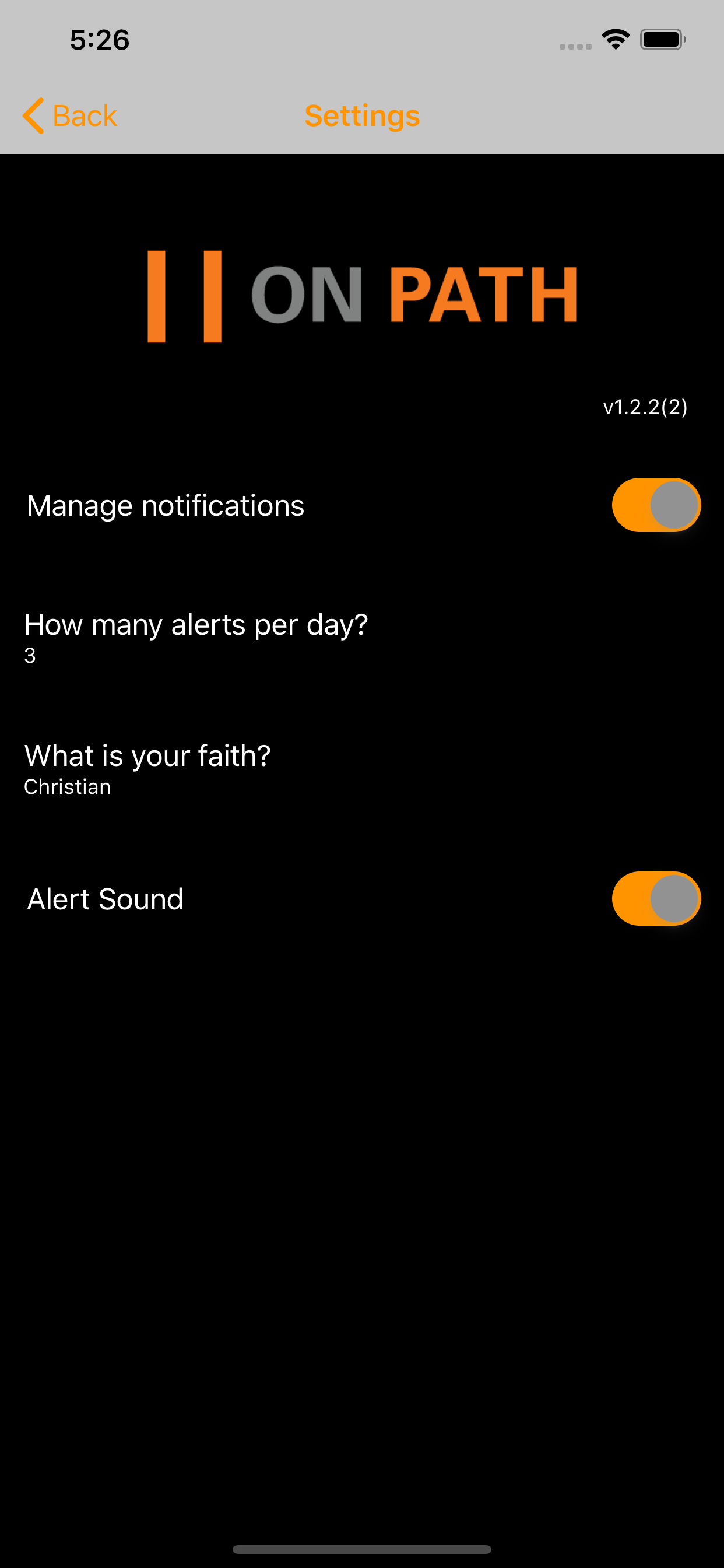The height and width of the screenshot is (1568, 724).
Task: Turn off the Alert Sound switch
Action: click(656, 898)
